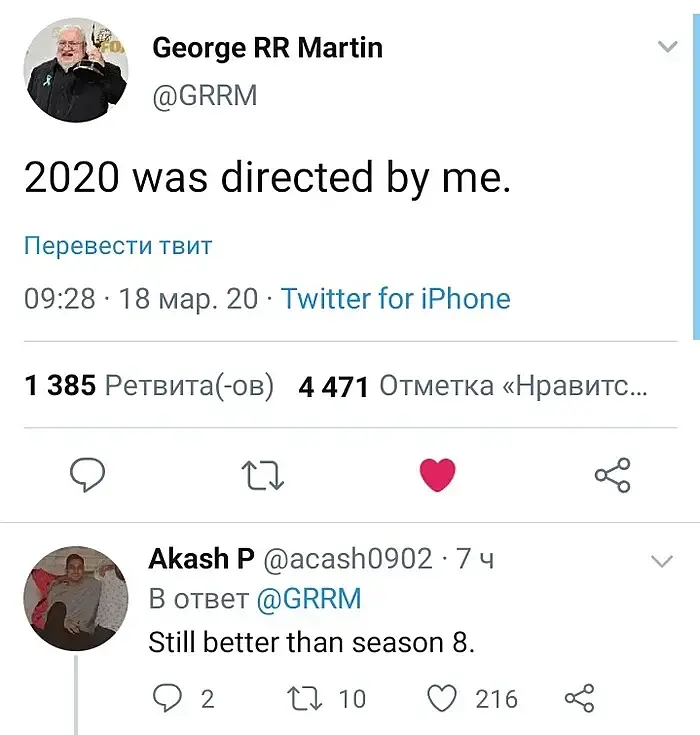Tap the Перевести твит translate link
This screenshot has height=735, width=700.
coord(118,246)
